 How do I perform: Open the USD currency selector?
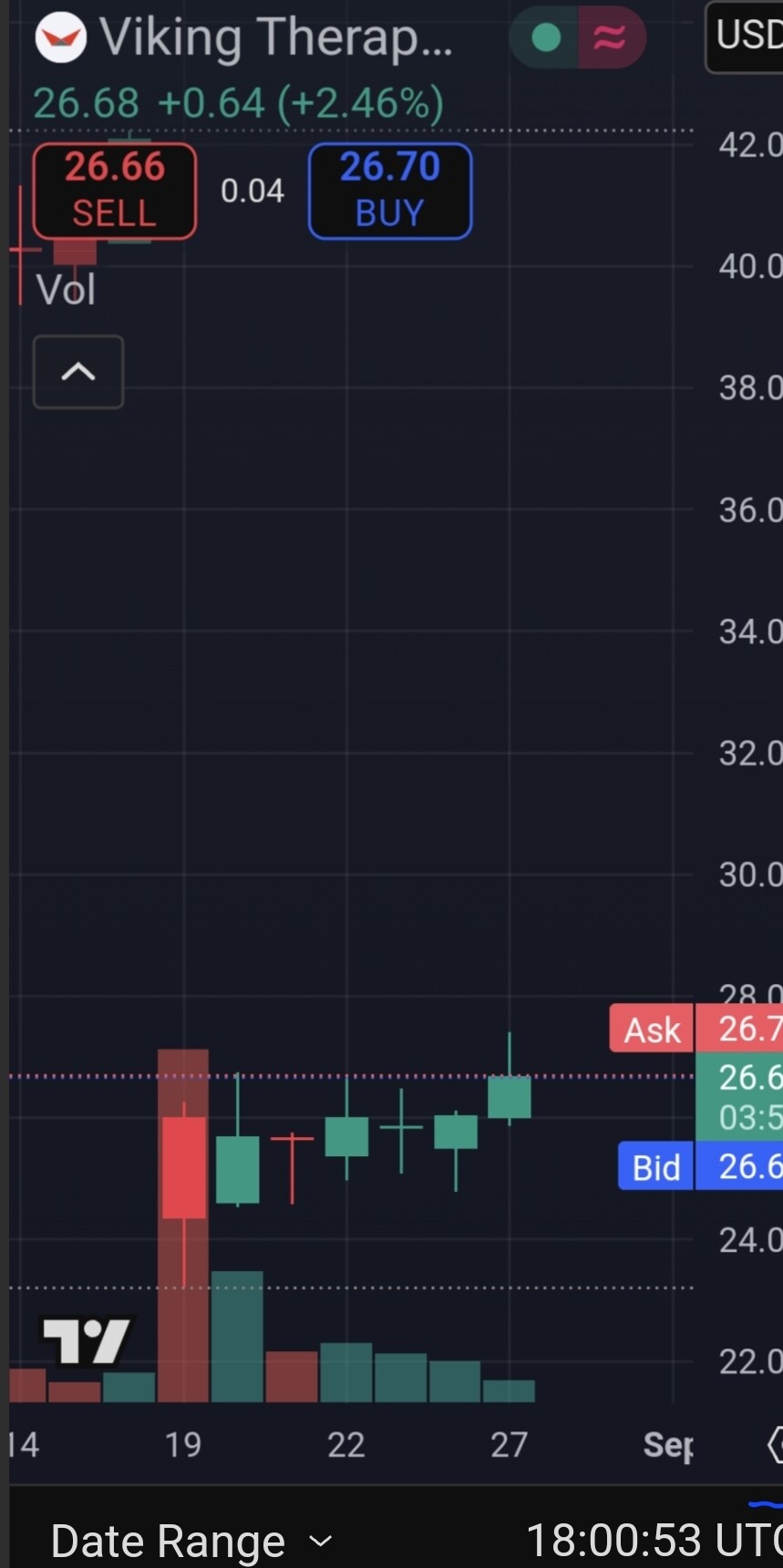pyautogui.click(x=745, y=36)
